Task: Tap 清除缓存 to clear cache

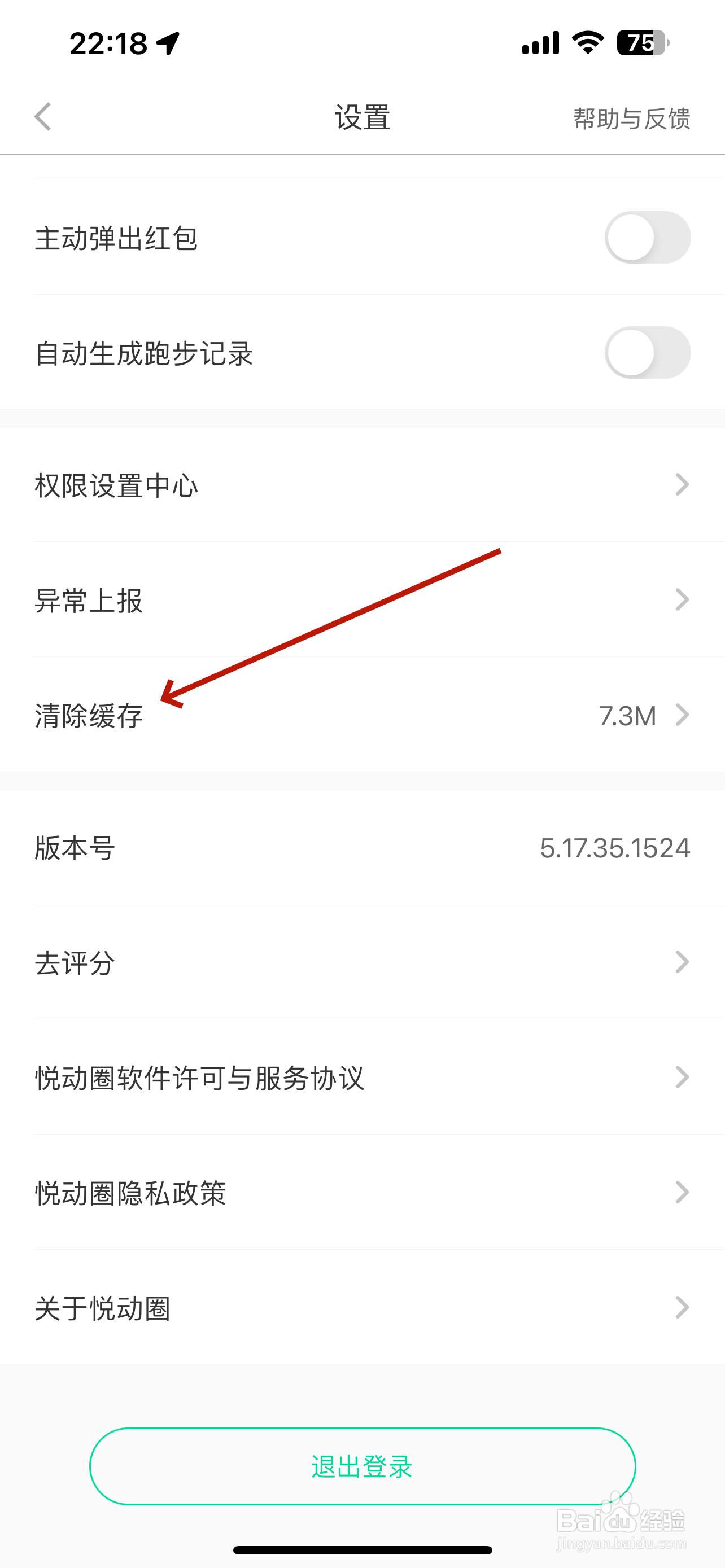Action: tap(89, 716)
